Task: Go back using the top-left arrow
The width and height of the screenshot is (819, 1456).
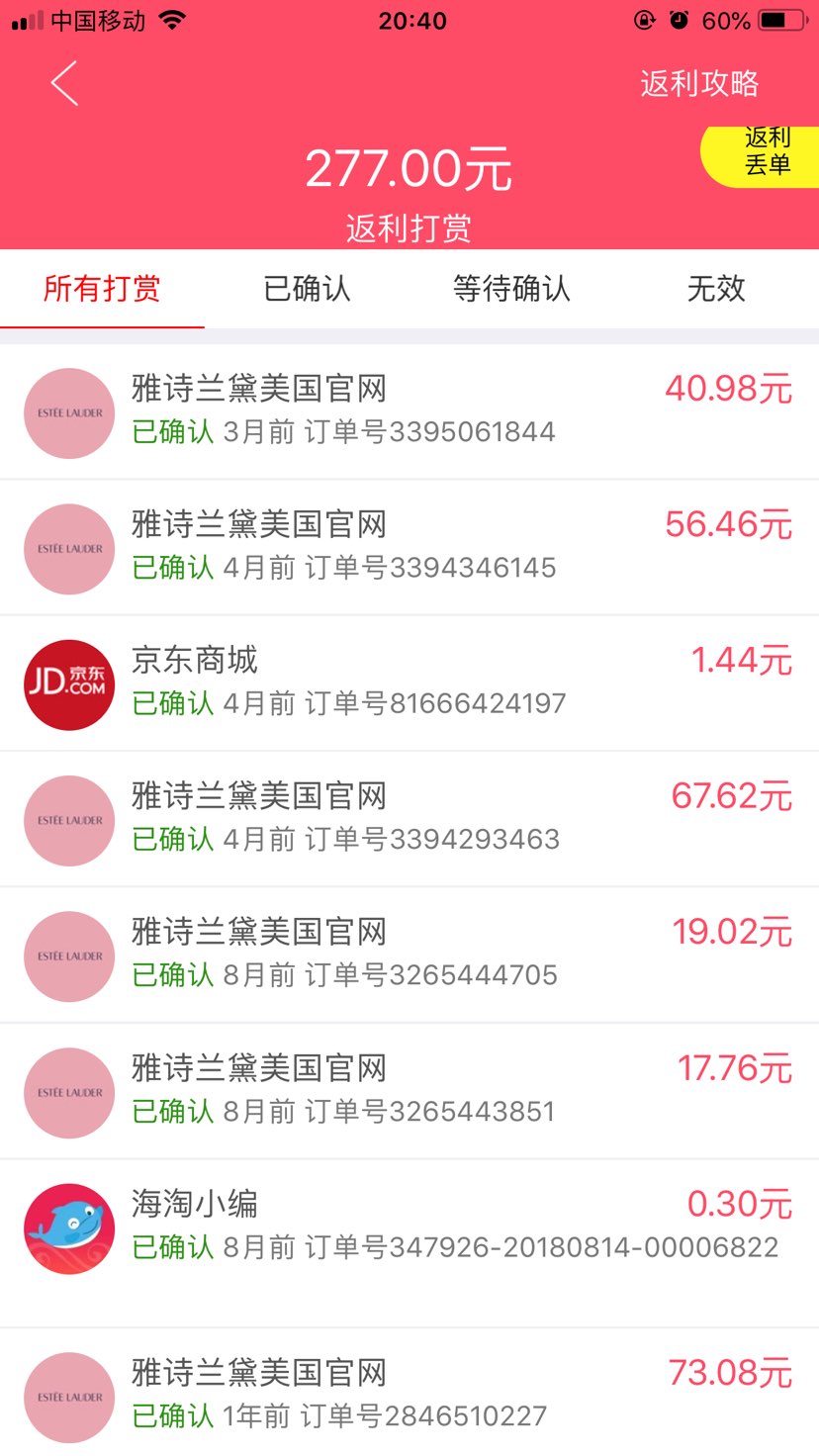Action: coord(64,84)
